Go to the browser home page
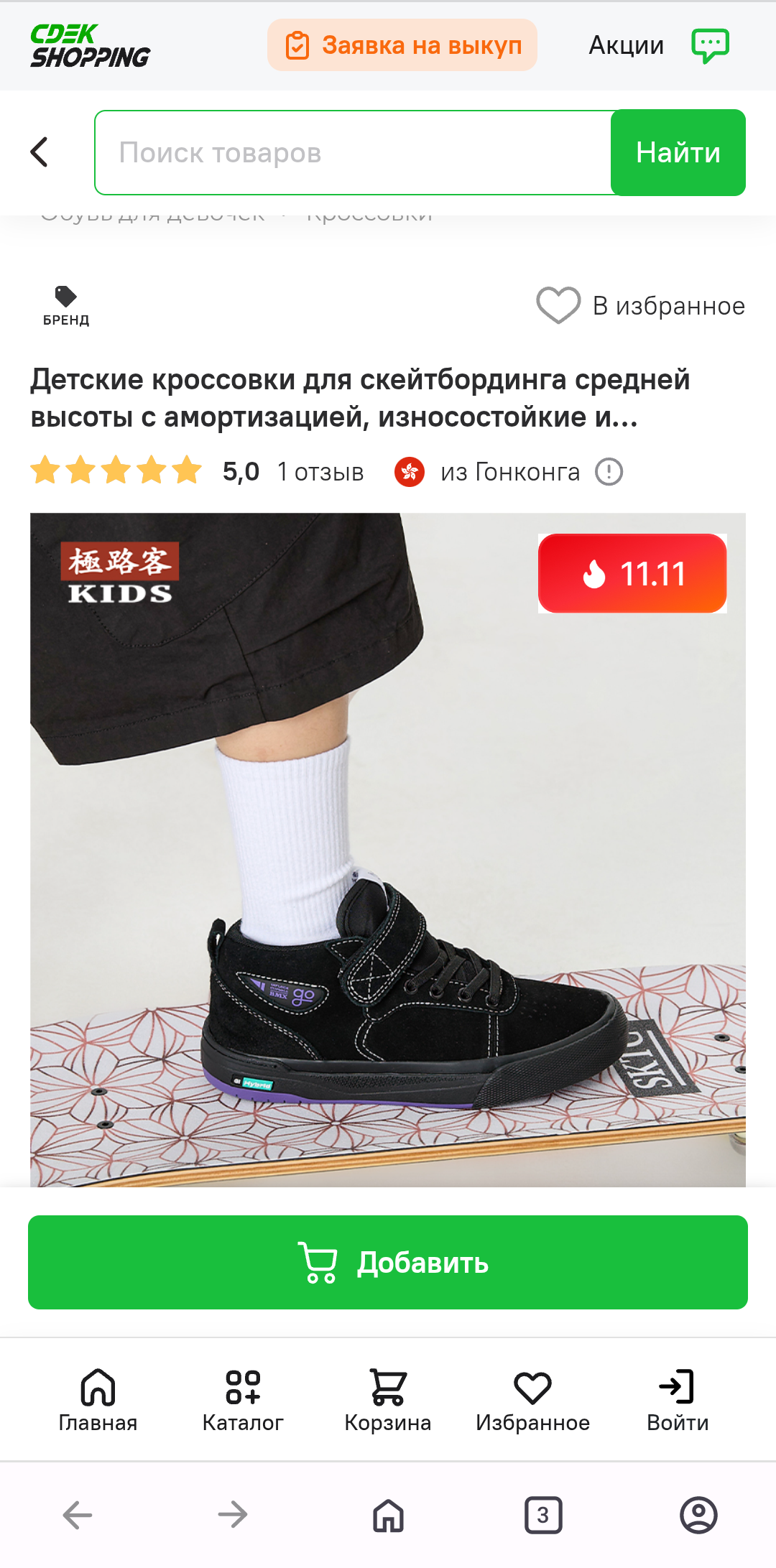 388,1515
